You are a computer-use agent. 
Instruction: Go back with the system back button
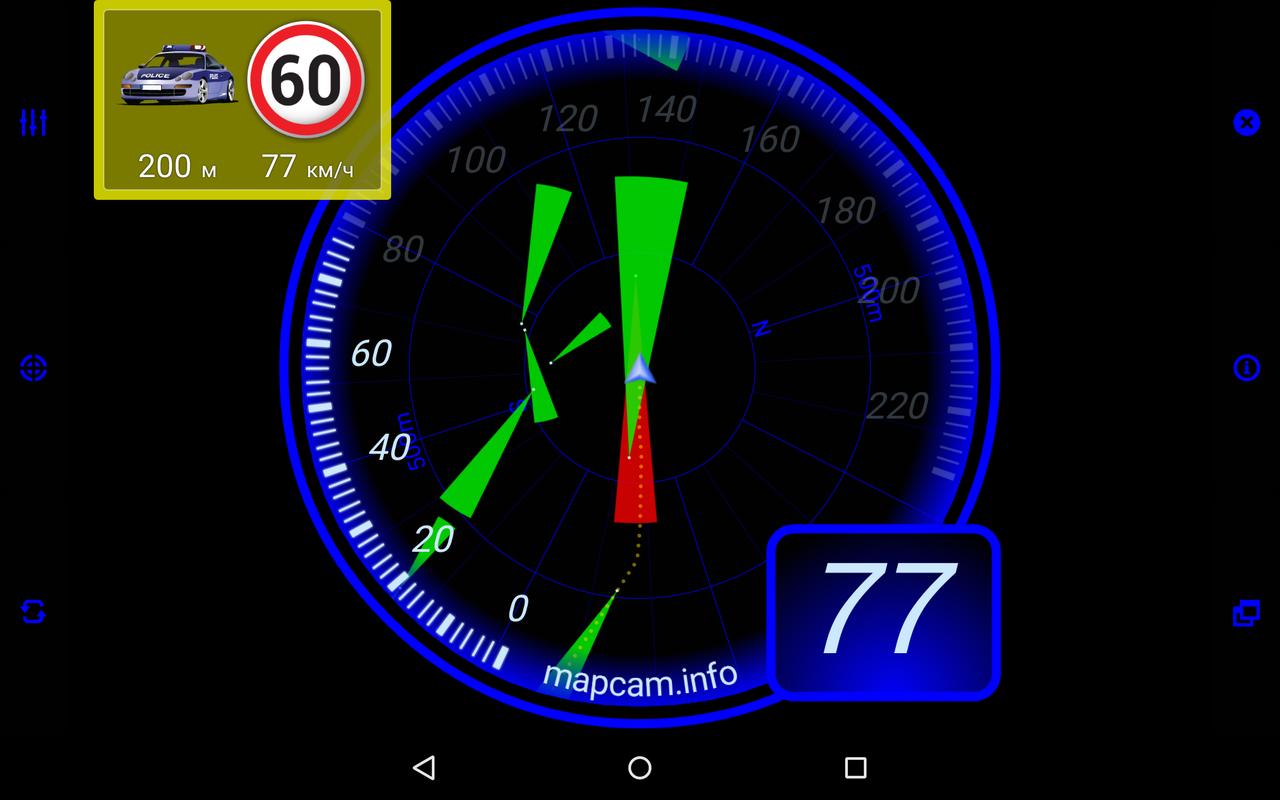tap(424, 767)
